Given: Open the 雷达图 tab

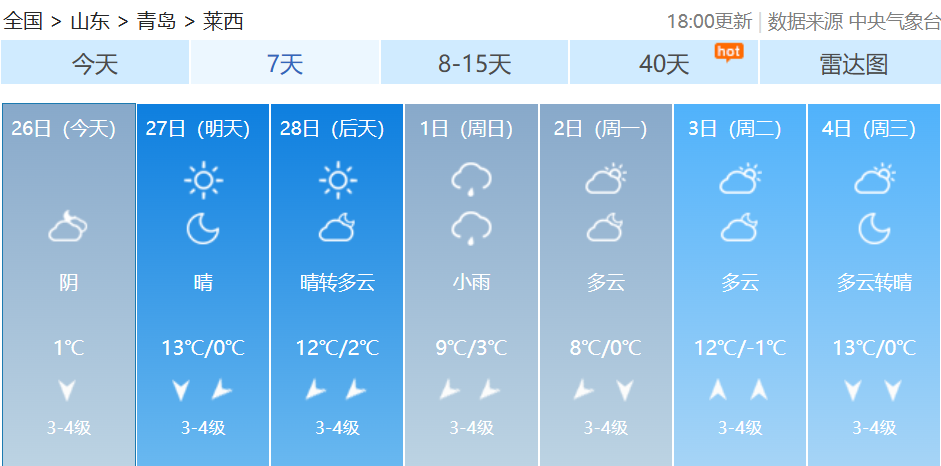Looking at the screenshot, I should (852, 65).
